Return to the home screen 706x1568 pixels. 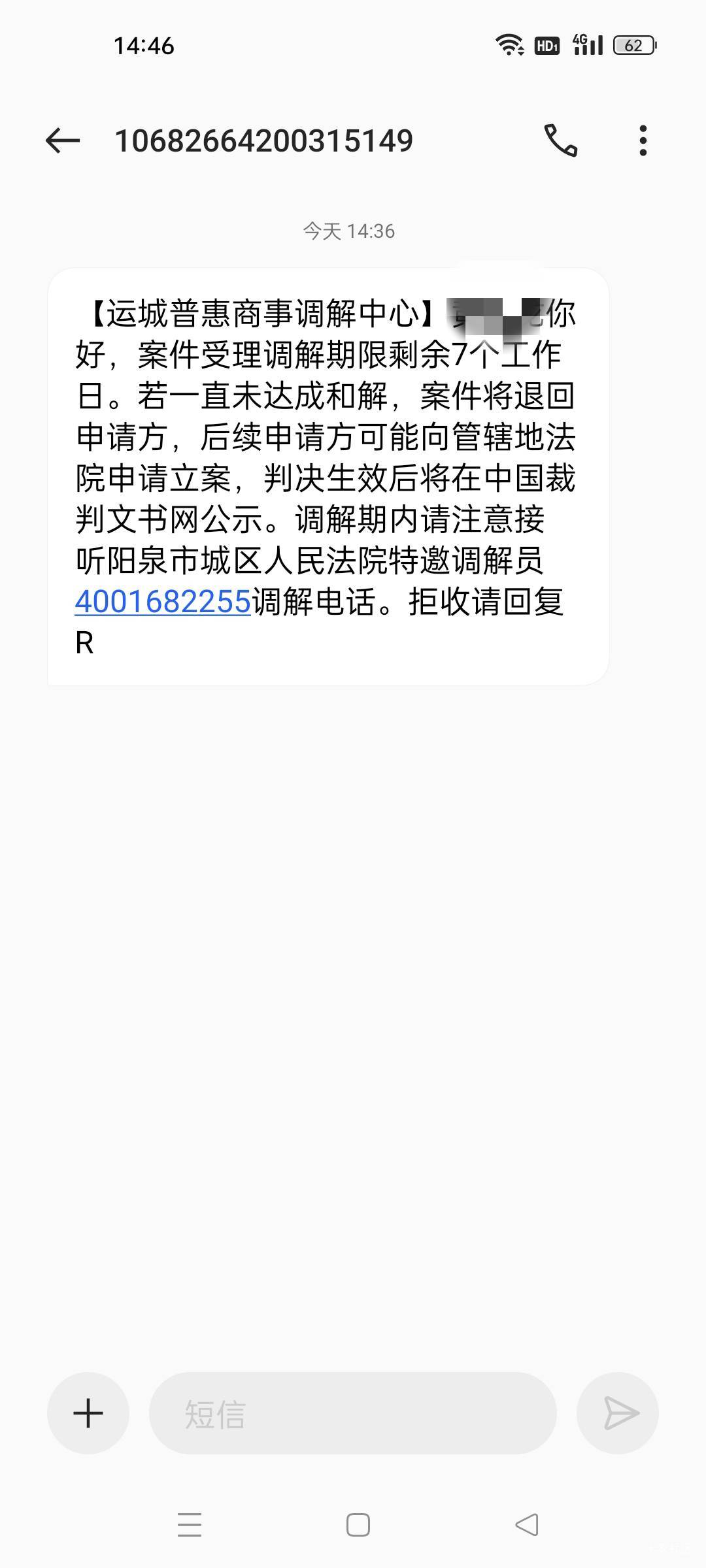tap(358, 1525)
